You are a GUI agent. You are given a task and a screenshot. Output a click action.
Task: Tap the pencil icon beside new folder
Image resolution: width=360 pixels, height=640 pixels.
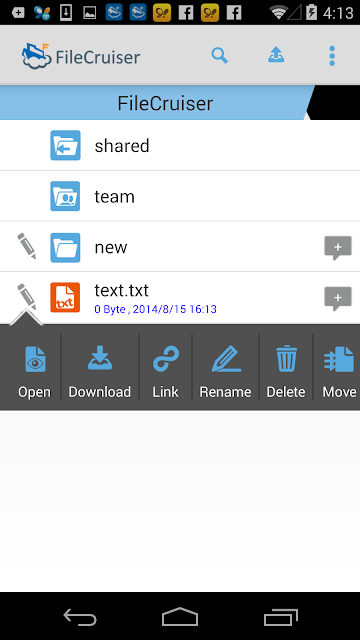click(27, 246)
